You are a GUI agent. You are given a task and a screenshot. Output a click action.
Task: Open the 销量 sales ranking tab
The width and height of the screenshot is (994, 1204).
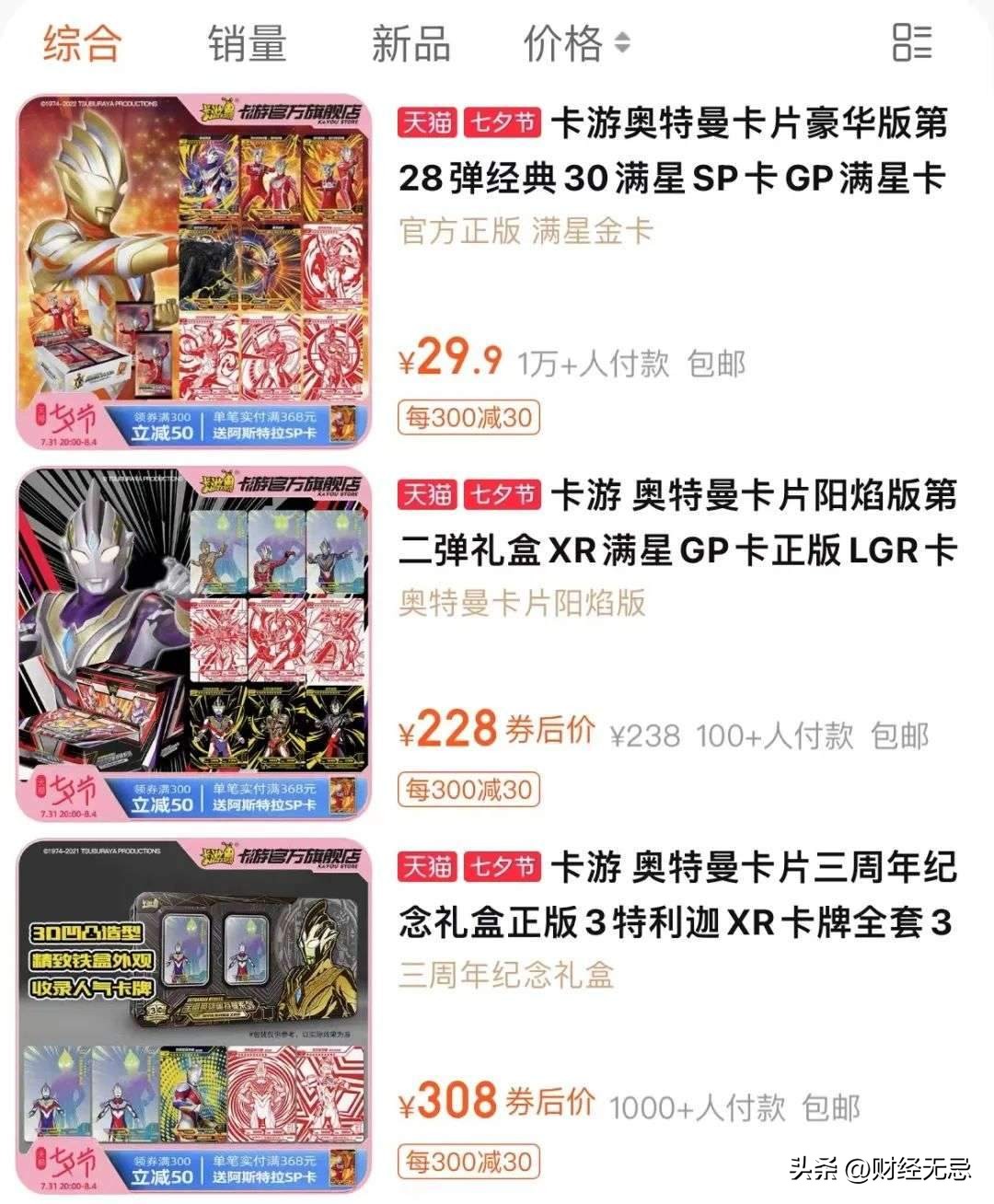[246, 41]
